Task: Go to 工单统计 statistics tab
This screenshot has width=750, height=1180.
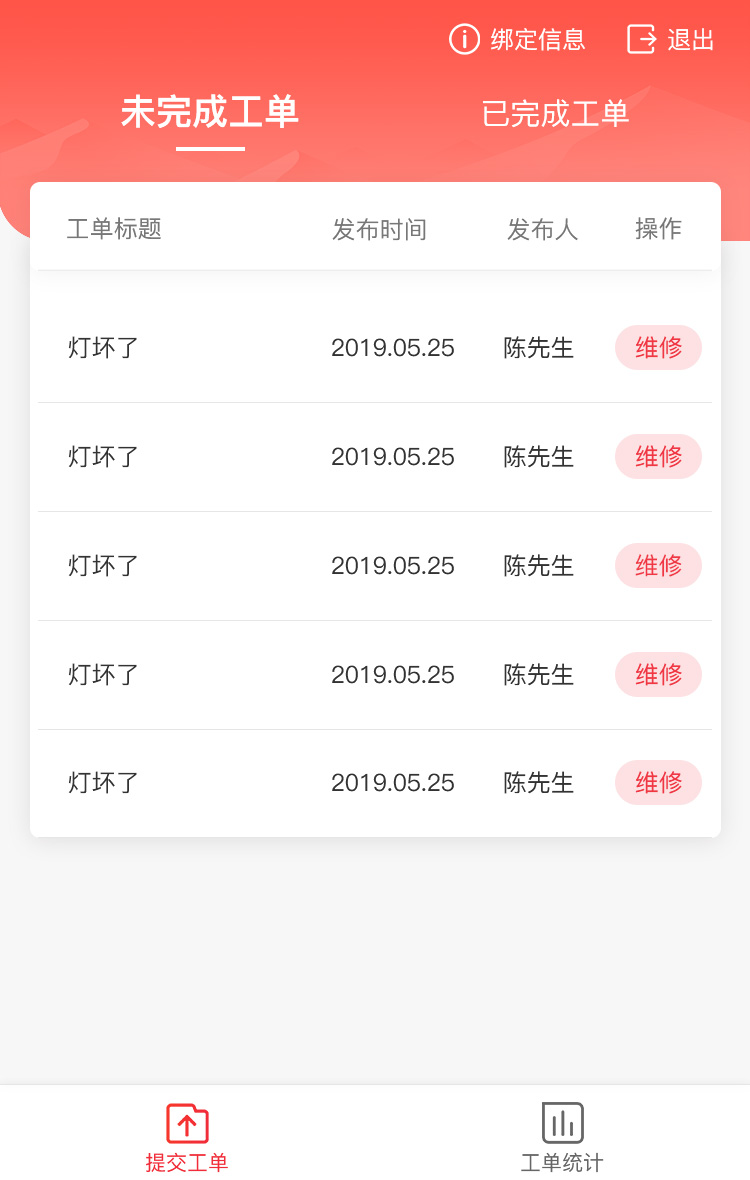Action: pyautogui.click(x=562, y=1137)
